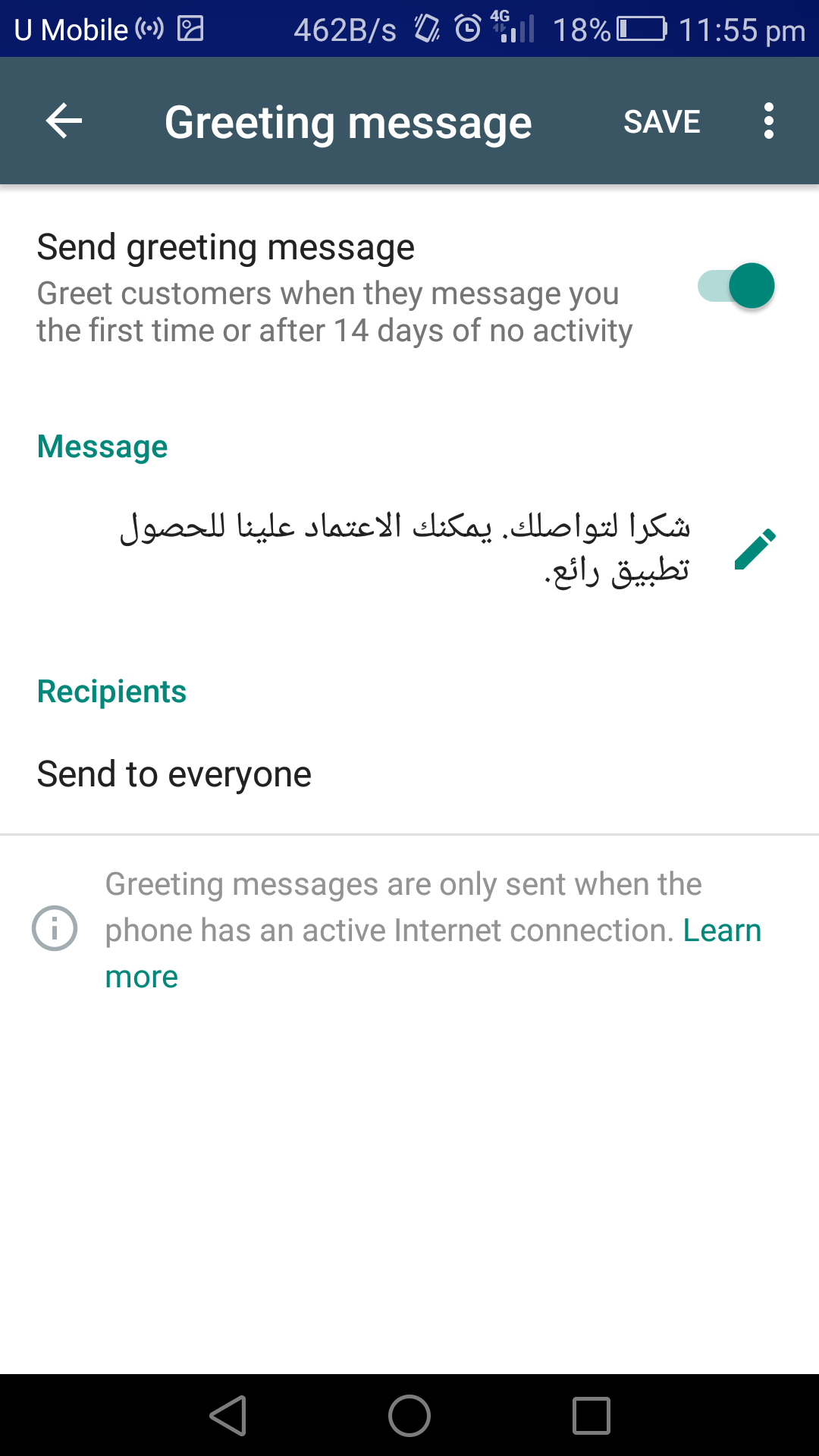Open recent apps from navigation bar

591,1416
